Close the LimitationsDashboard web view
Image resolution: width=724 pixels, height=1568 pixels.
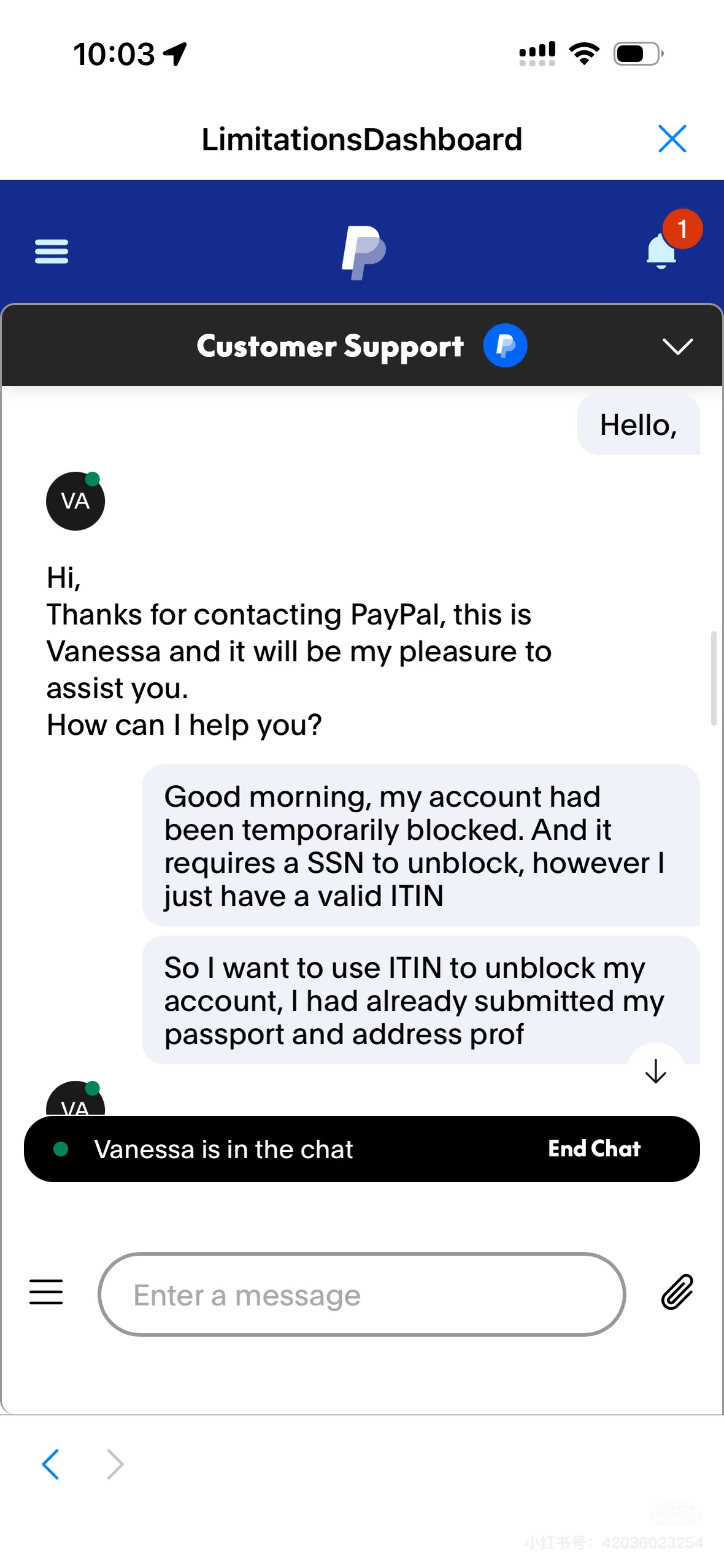tap(672, 139)
